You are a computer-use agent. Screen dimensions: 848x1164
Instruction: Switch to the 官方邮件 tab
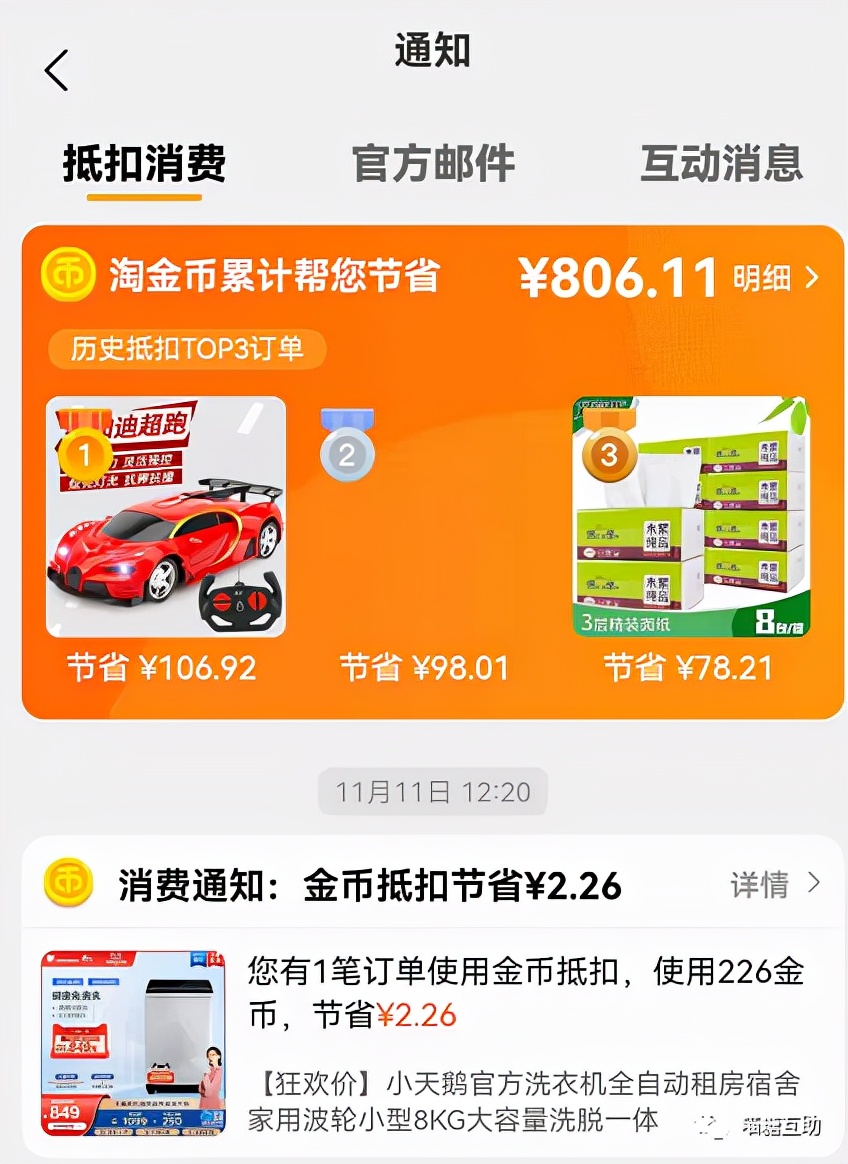tap(432, 163)
